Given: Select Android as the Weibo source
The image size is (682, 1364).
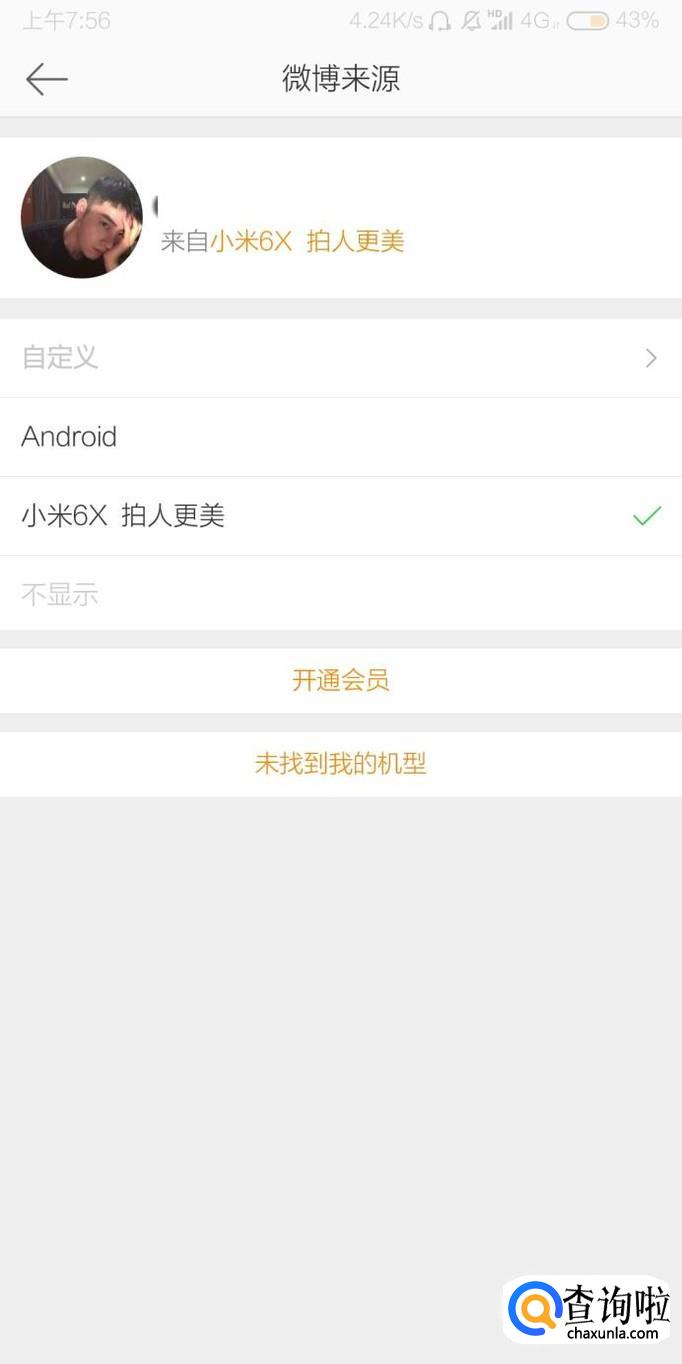Looking at the screenshot, I should coord(341,437).
